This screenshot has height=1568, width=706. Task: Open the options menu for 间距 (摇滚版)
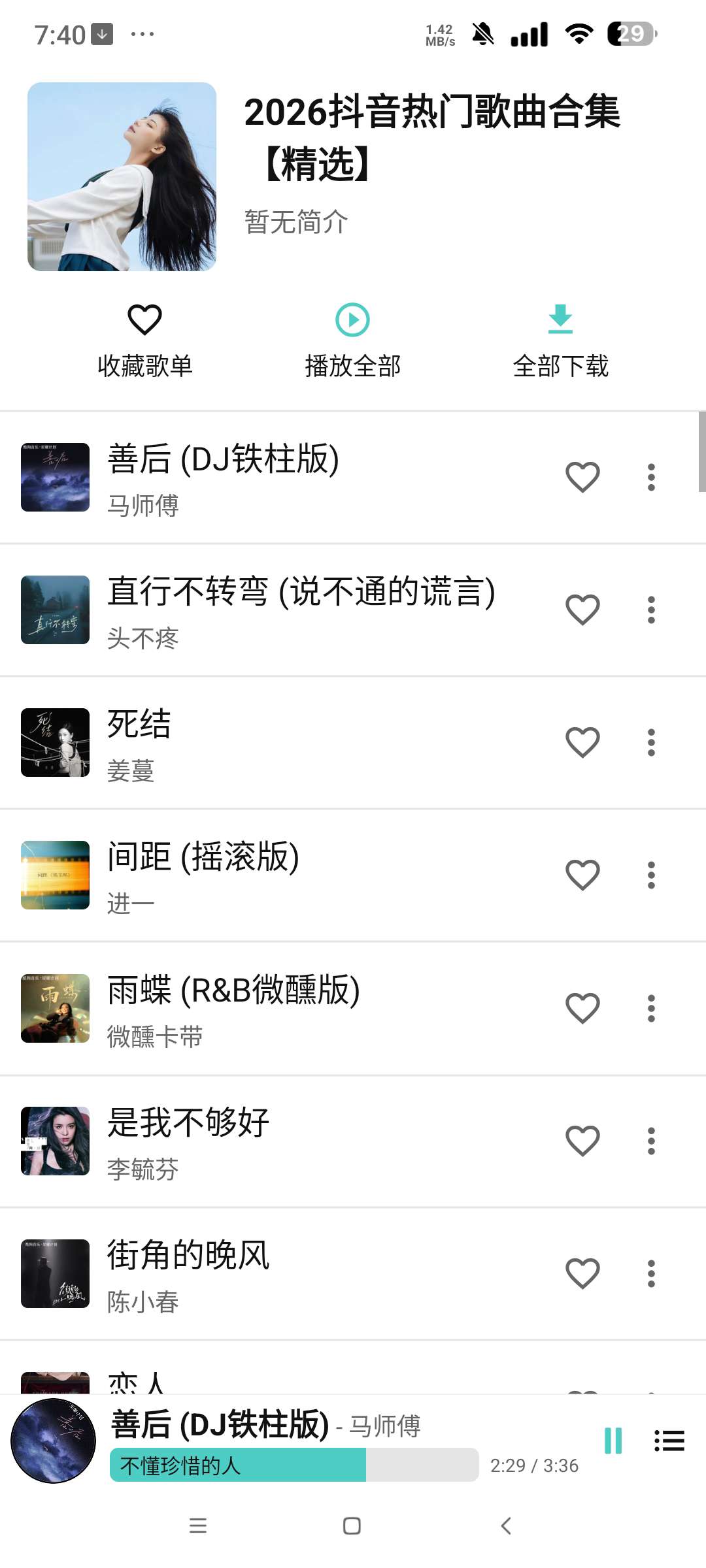[651, 875]
